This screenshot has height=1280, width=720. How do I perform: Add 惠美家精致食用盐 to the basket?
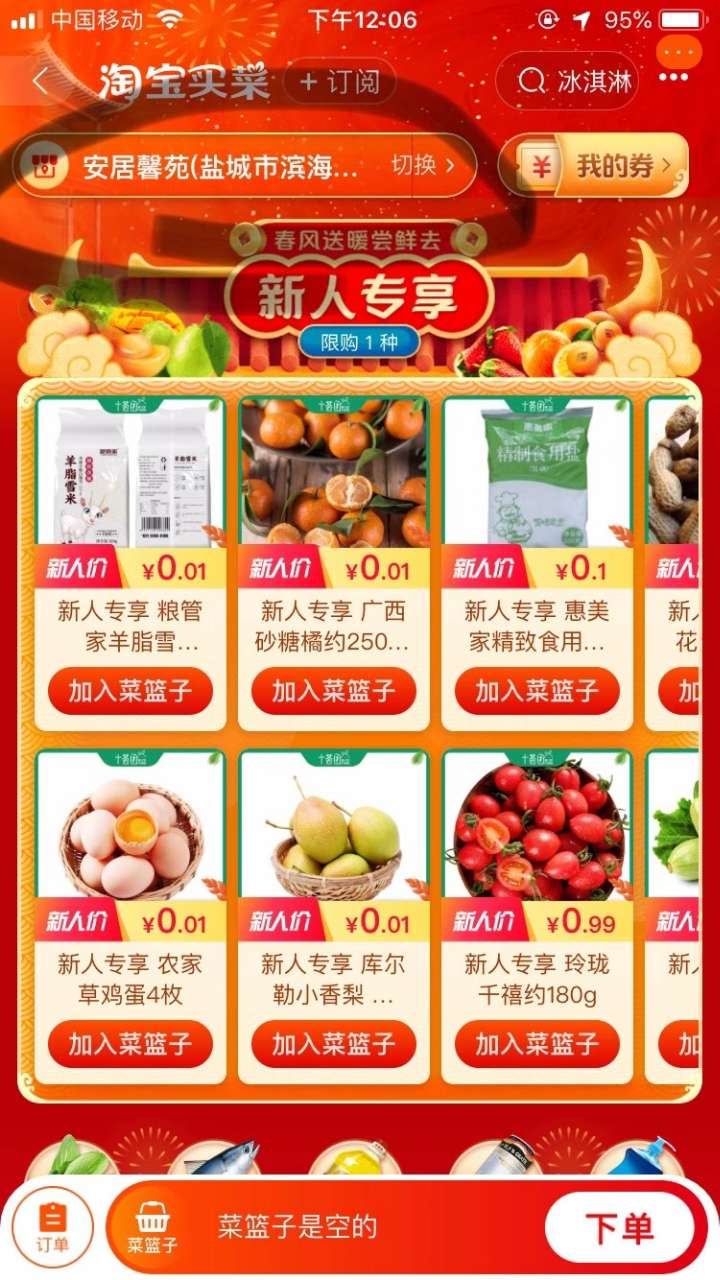pyautogui.click(x=537, y=691)
